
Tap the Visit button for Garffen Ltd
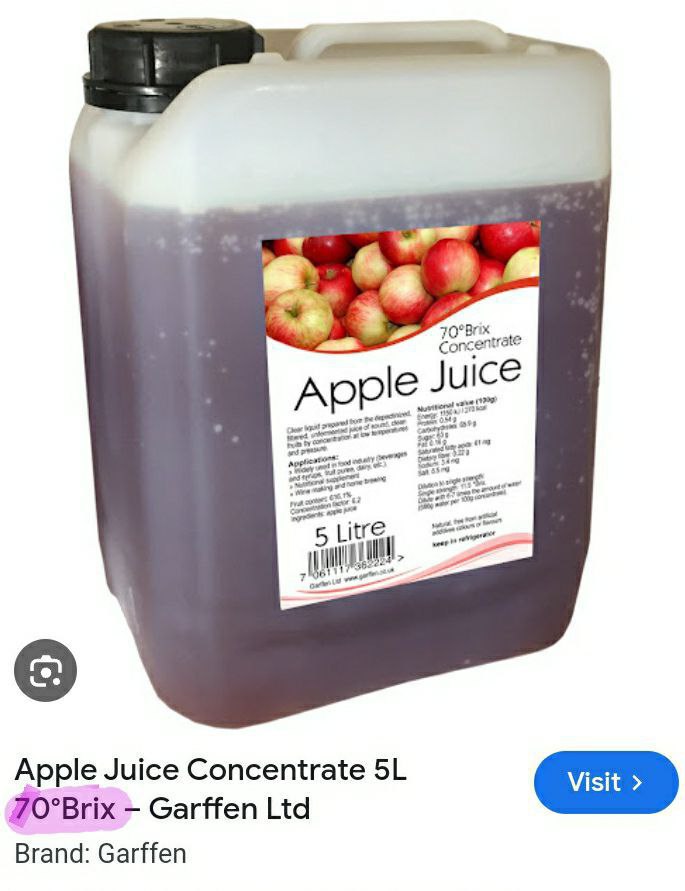(606, 781)
